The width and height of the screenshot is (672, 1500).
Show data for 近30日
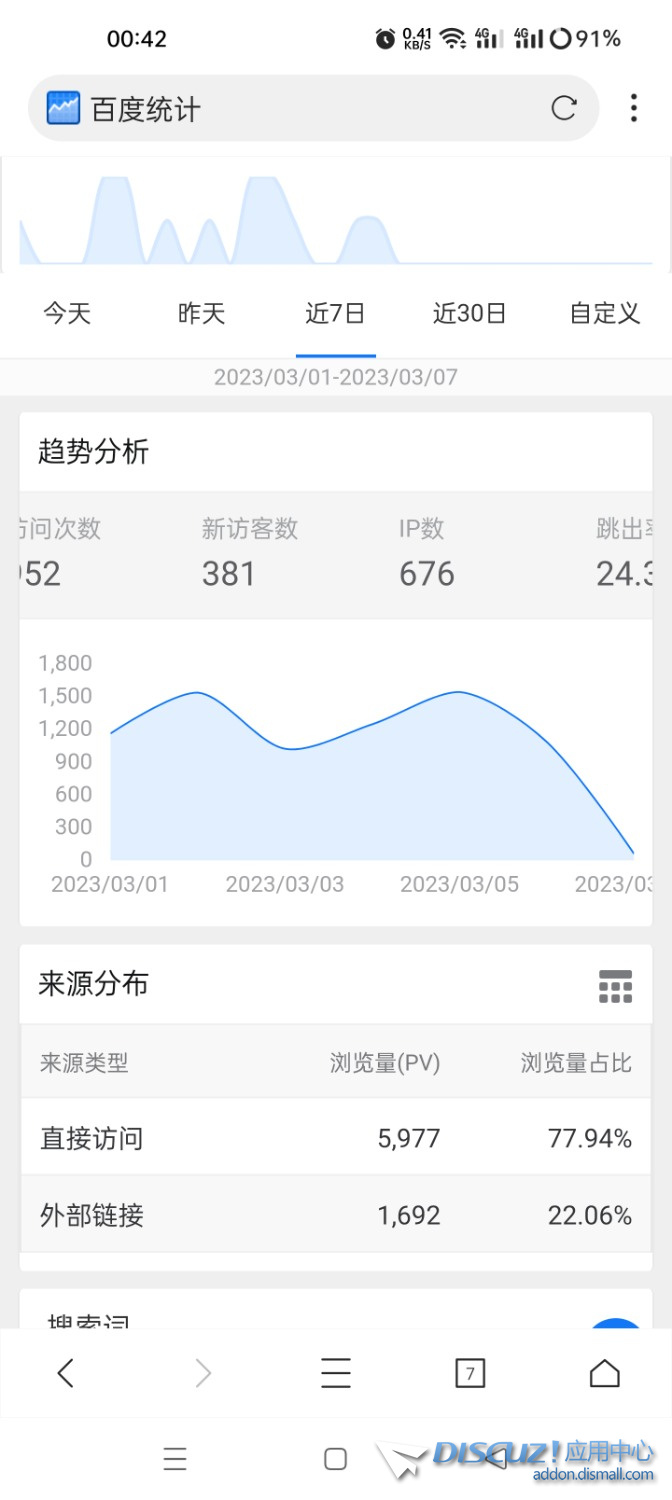pyautogui.click(x=469, y=314)
